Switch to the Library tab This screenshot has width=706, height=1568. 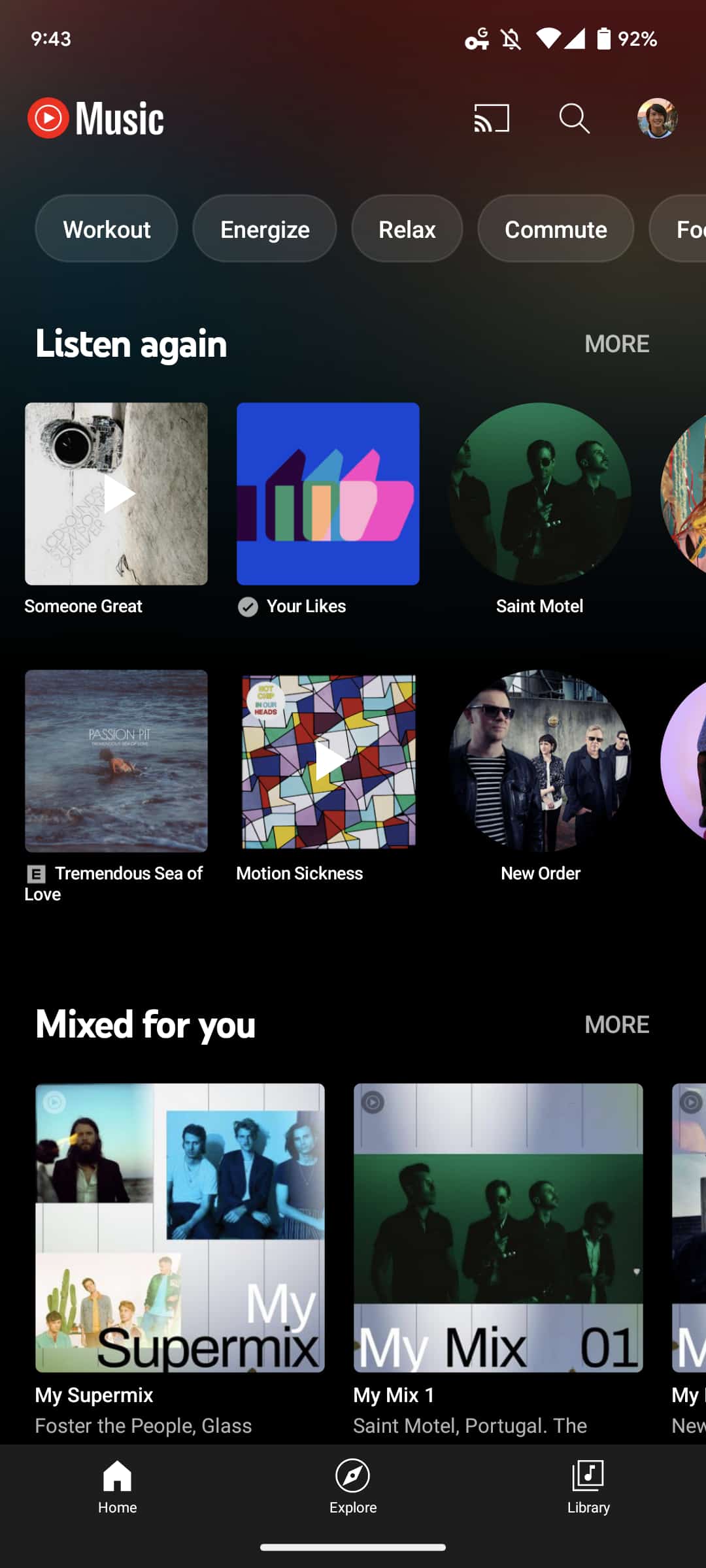click(588, 1487)
